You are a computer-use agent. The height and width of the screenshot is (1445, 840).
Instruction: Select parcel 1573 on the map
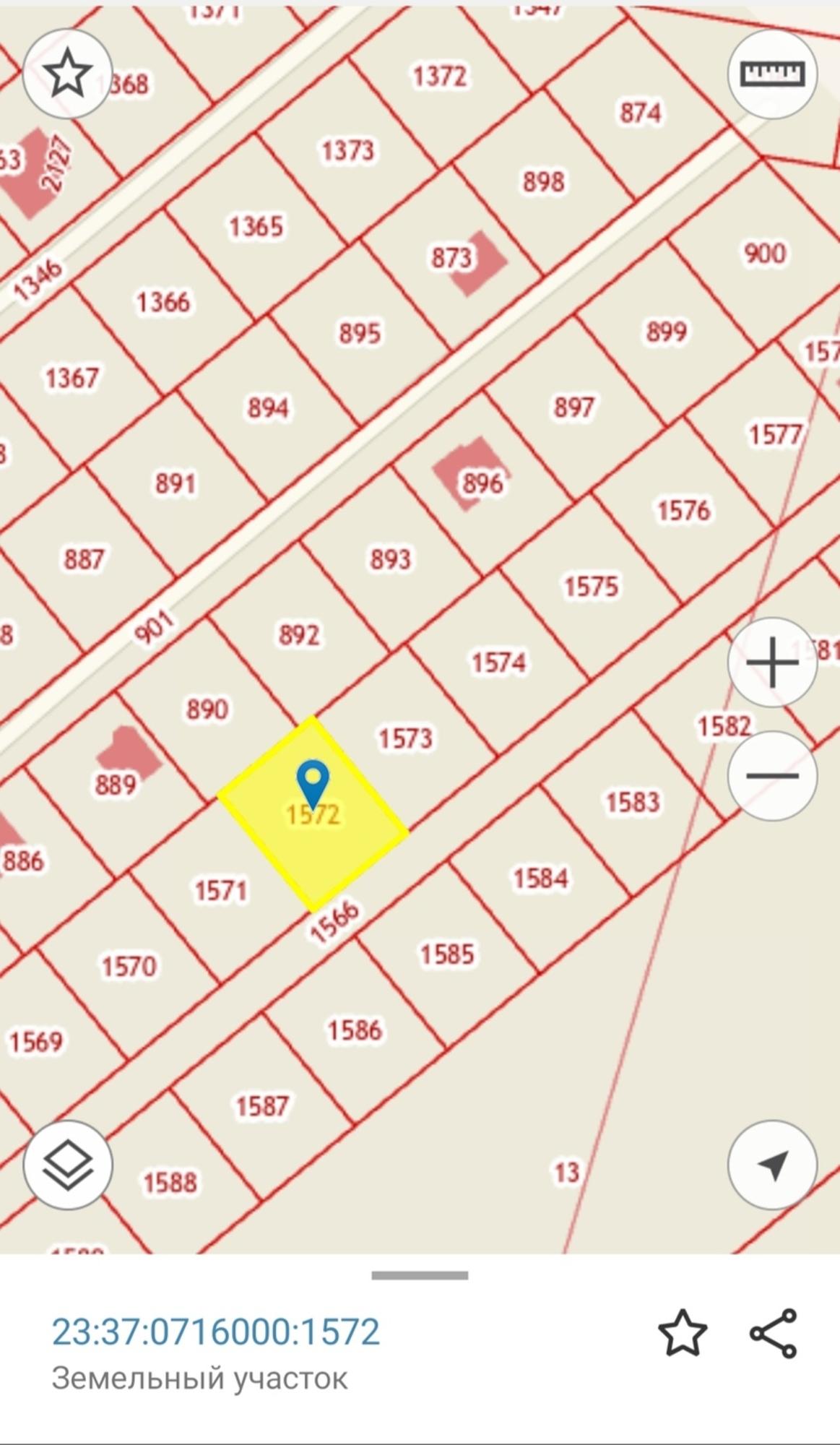(405, 738)
